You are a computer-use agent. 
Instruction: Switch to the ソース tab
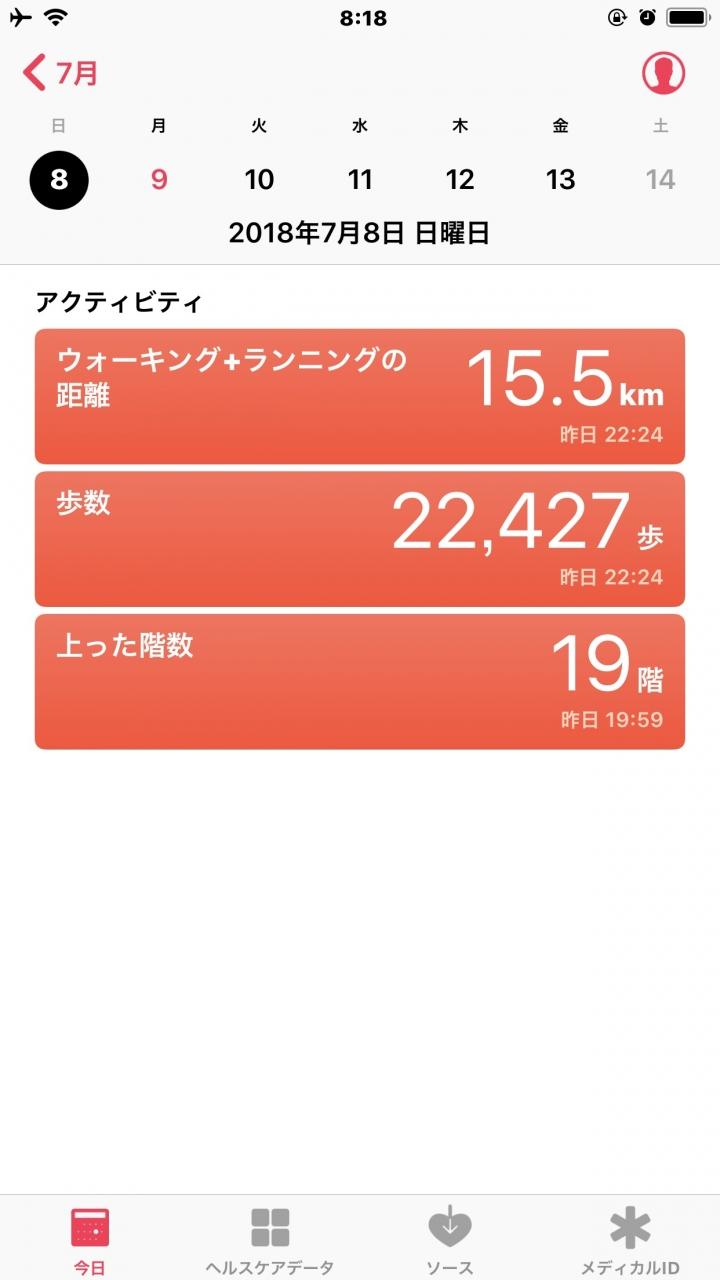coord(450,1240)
